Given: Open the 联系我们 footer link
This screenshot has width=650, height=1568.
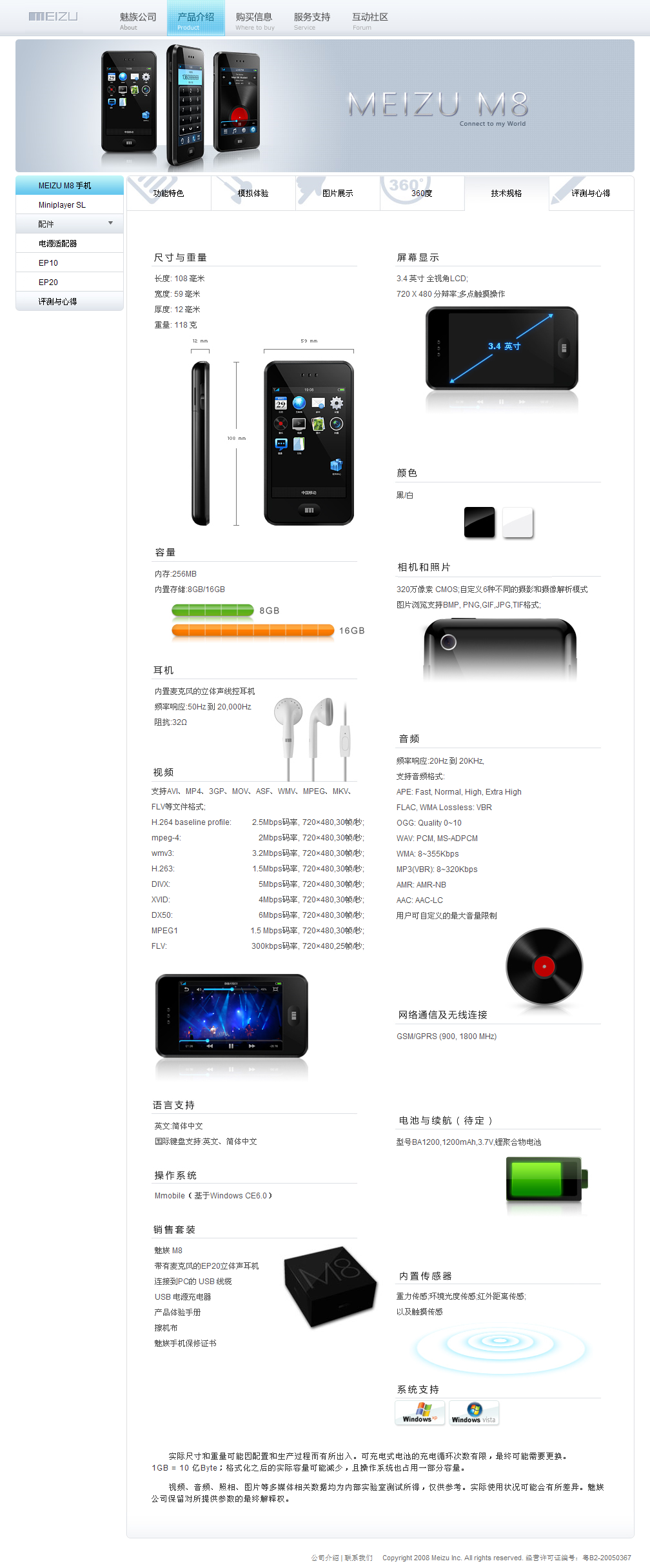Looking at the screenshot, I should click(359, 1558).
